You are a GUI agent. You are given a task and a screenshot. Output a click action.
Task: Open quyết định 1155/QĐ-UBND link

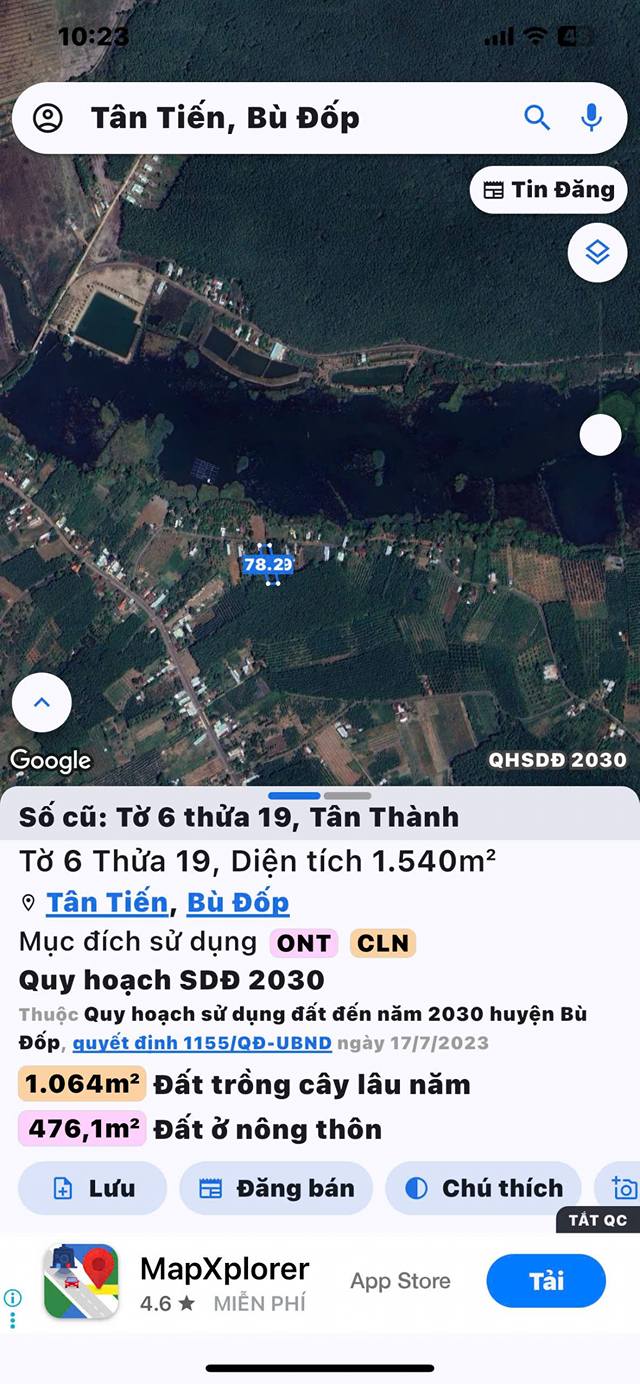tap(202, 1043)
